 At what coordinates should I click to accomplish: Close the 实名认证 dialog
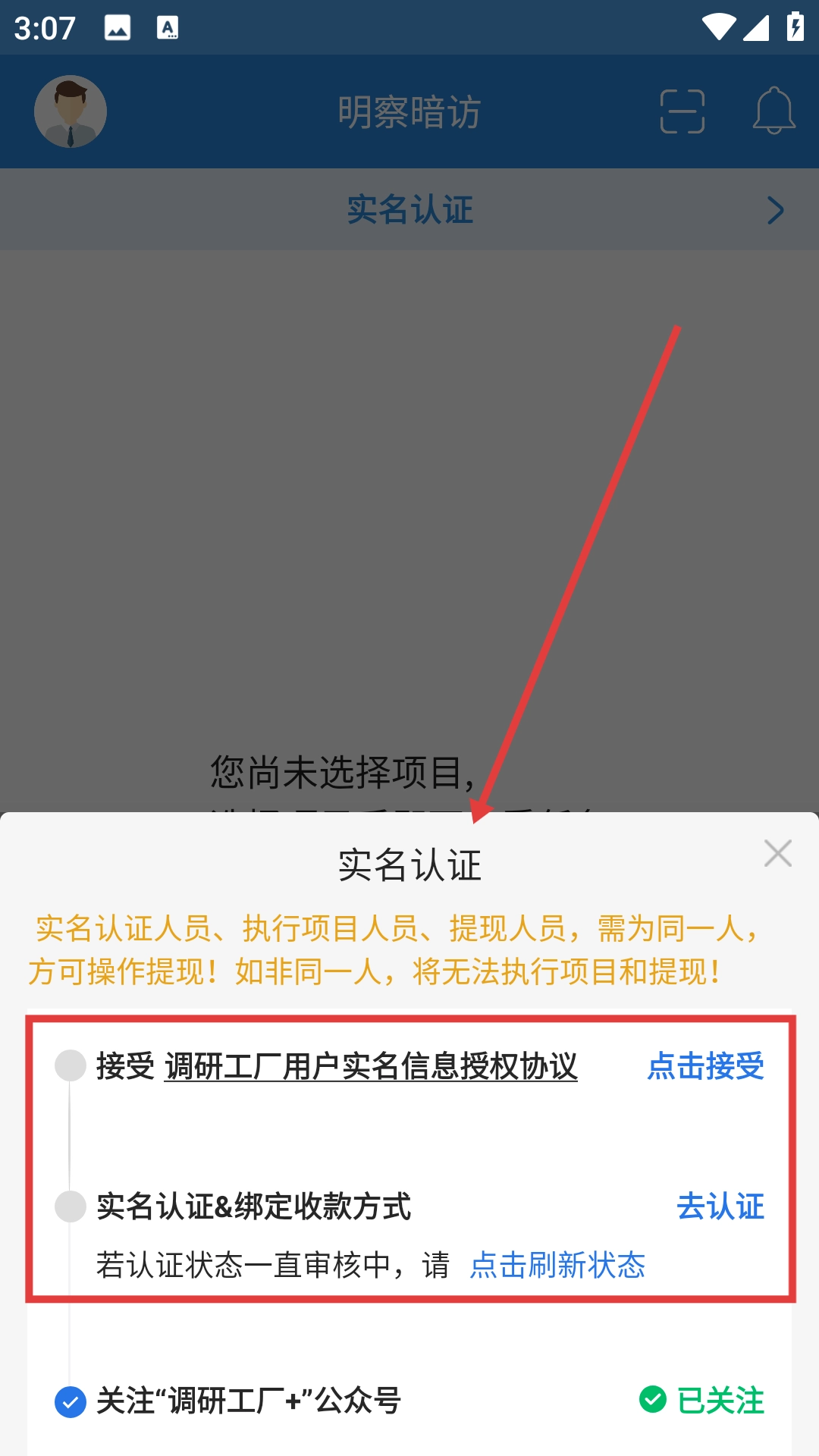pyautogui.click(x=778, y=853)
